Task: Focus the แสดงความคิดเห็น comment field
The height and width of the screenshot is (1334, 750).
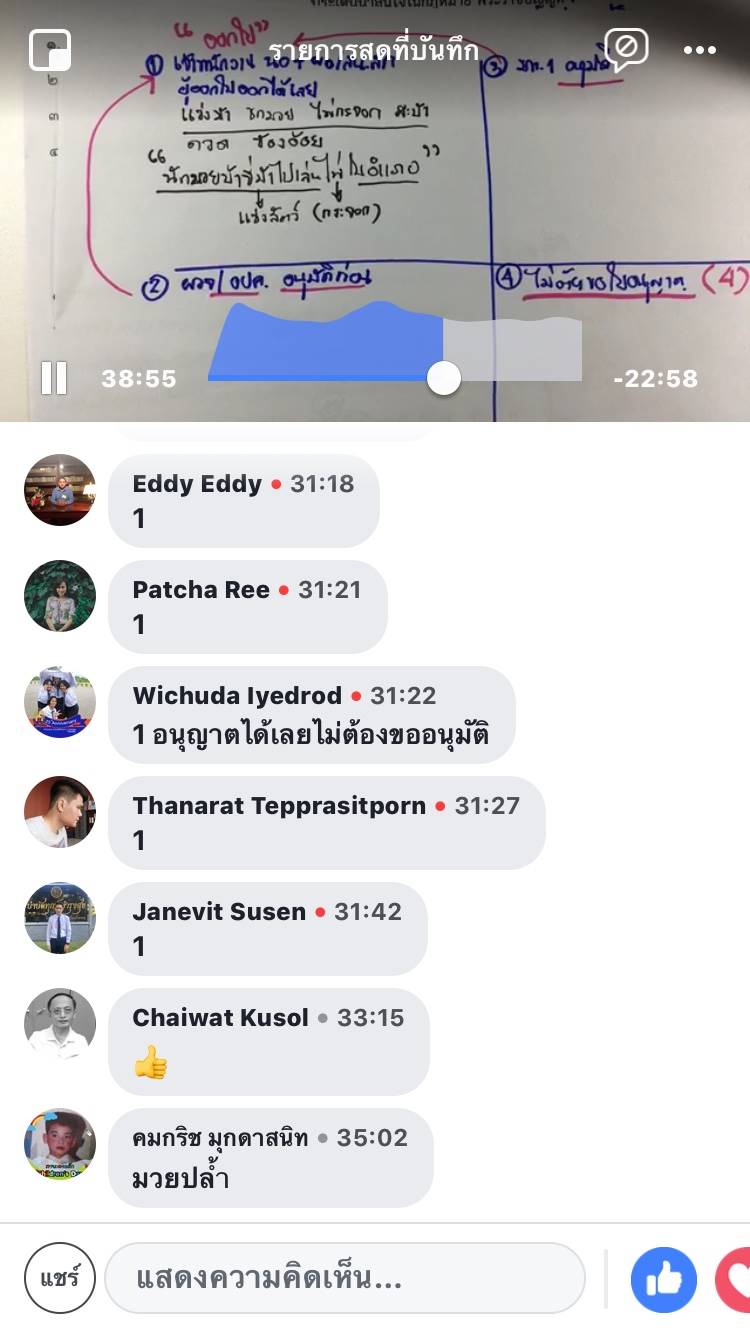Action: [345, 1278]
